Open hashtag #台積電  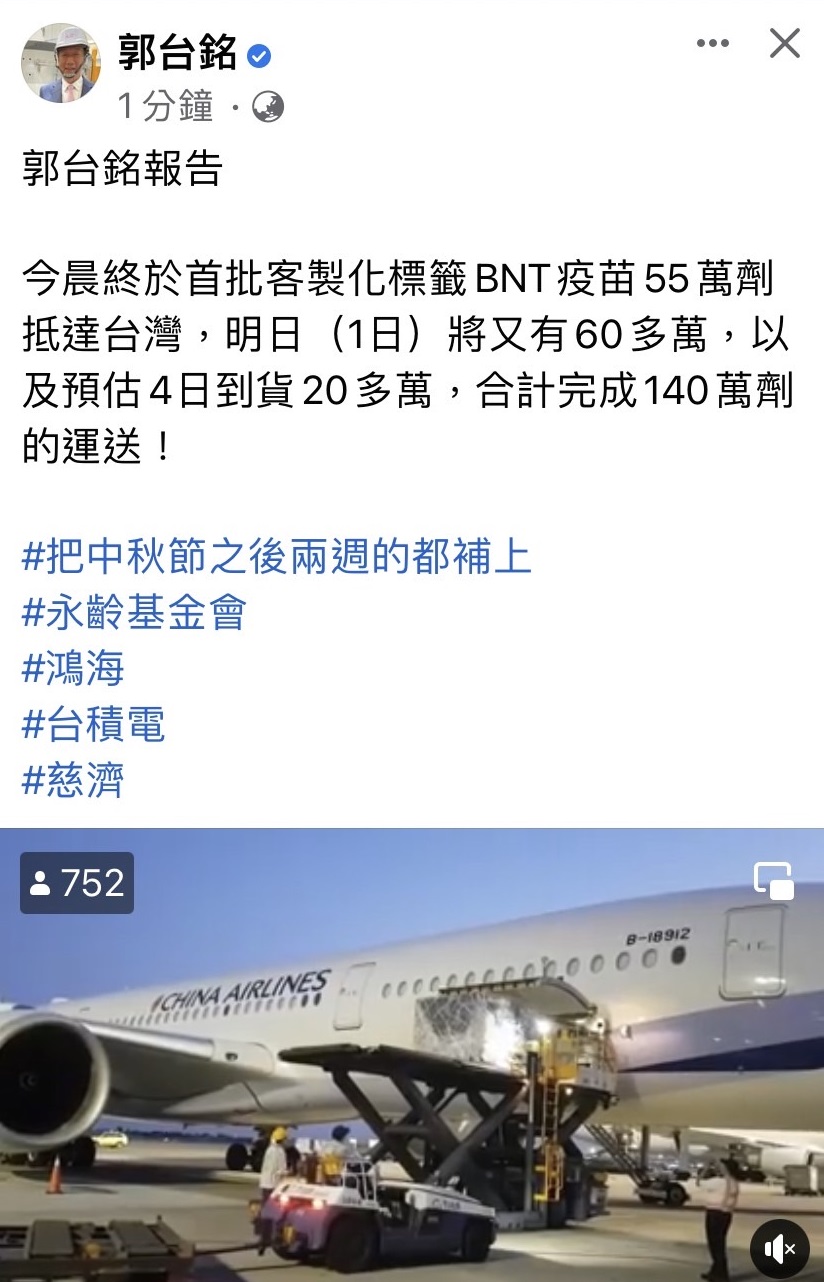tap(93, 724)
